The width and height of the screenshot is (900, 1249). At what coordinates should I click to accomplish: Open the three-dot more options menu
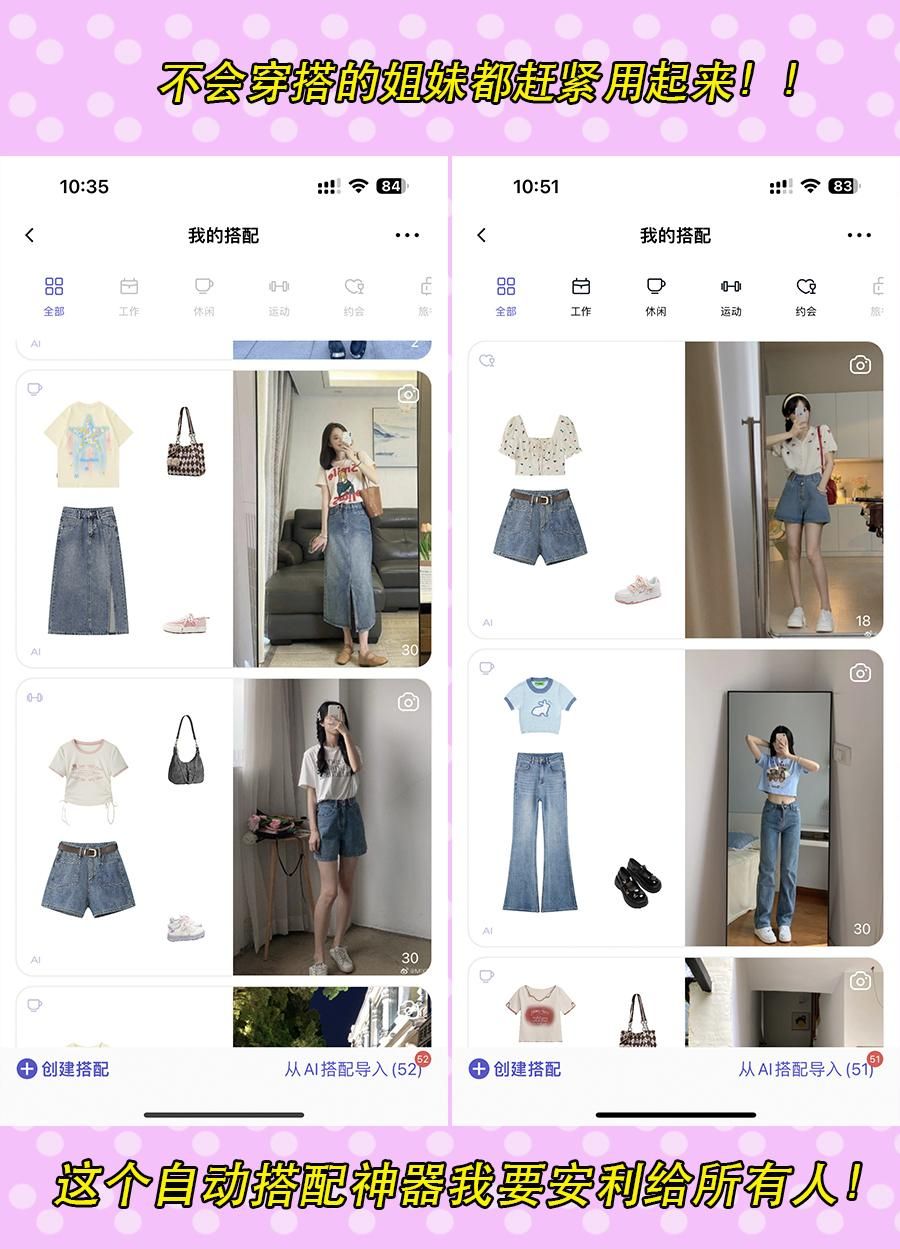pos(406,234)
